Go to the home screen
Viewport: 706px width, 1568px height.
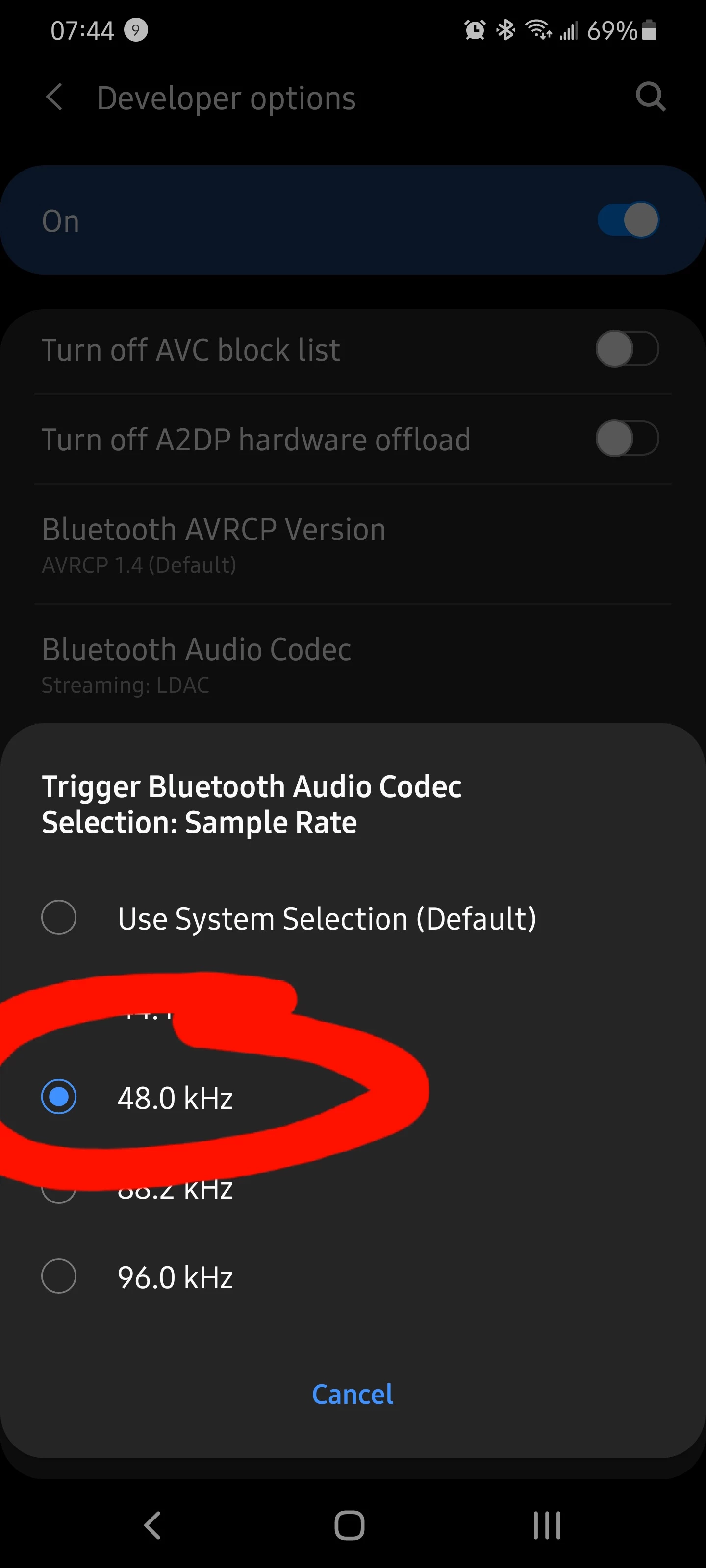pos(350,1525)
